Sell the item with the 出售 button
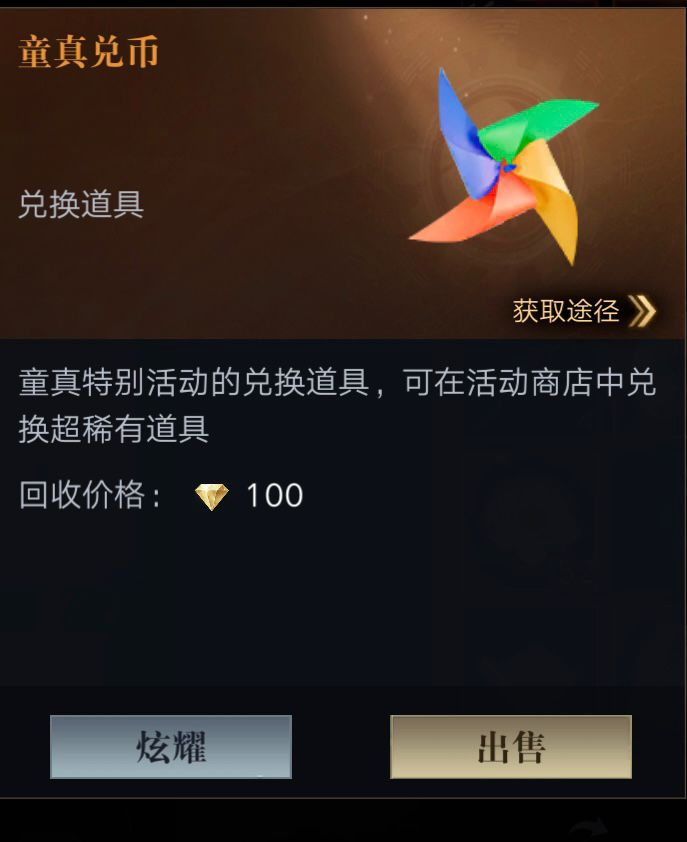Viewport: 687px width, 842px height. tap(511, 747)
